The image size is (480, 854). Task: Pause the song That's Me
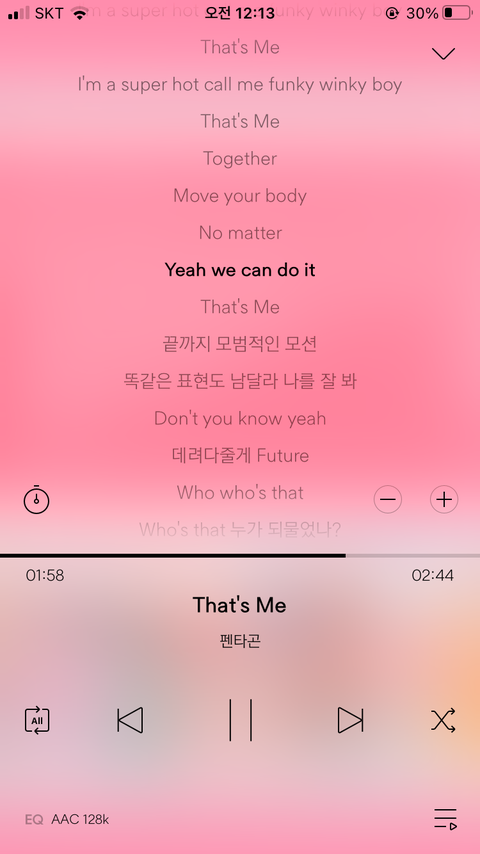[240, 720]
